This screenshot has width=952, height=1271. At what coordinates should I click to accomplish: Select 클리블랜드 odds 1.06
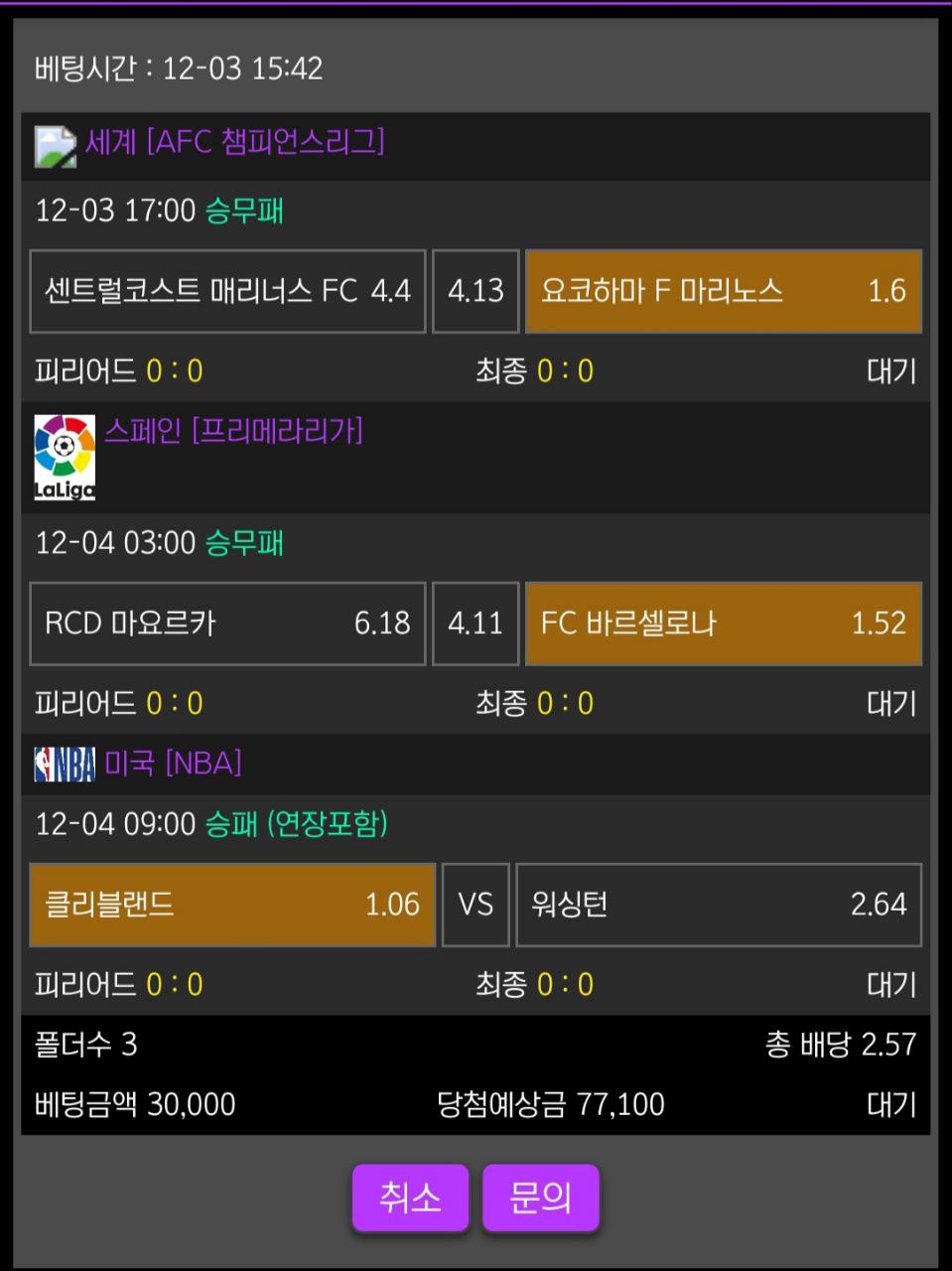point(232,905)
